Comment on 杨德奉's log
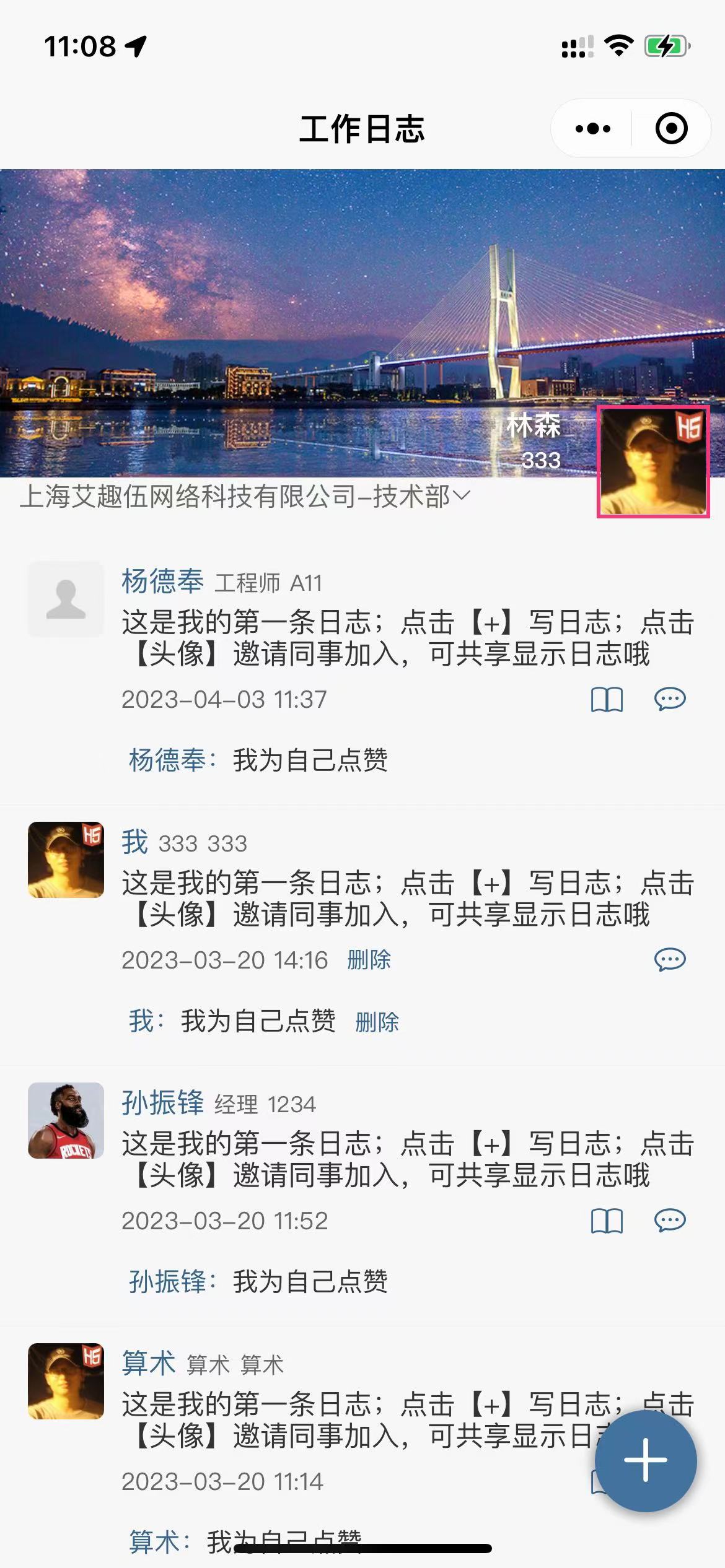 [670, 700]
